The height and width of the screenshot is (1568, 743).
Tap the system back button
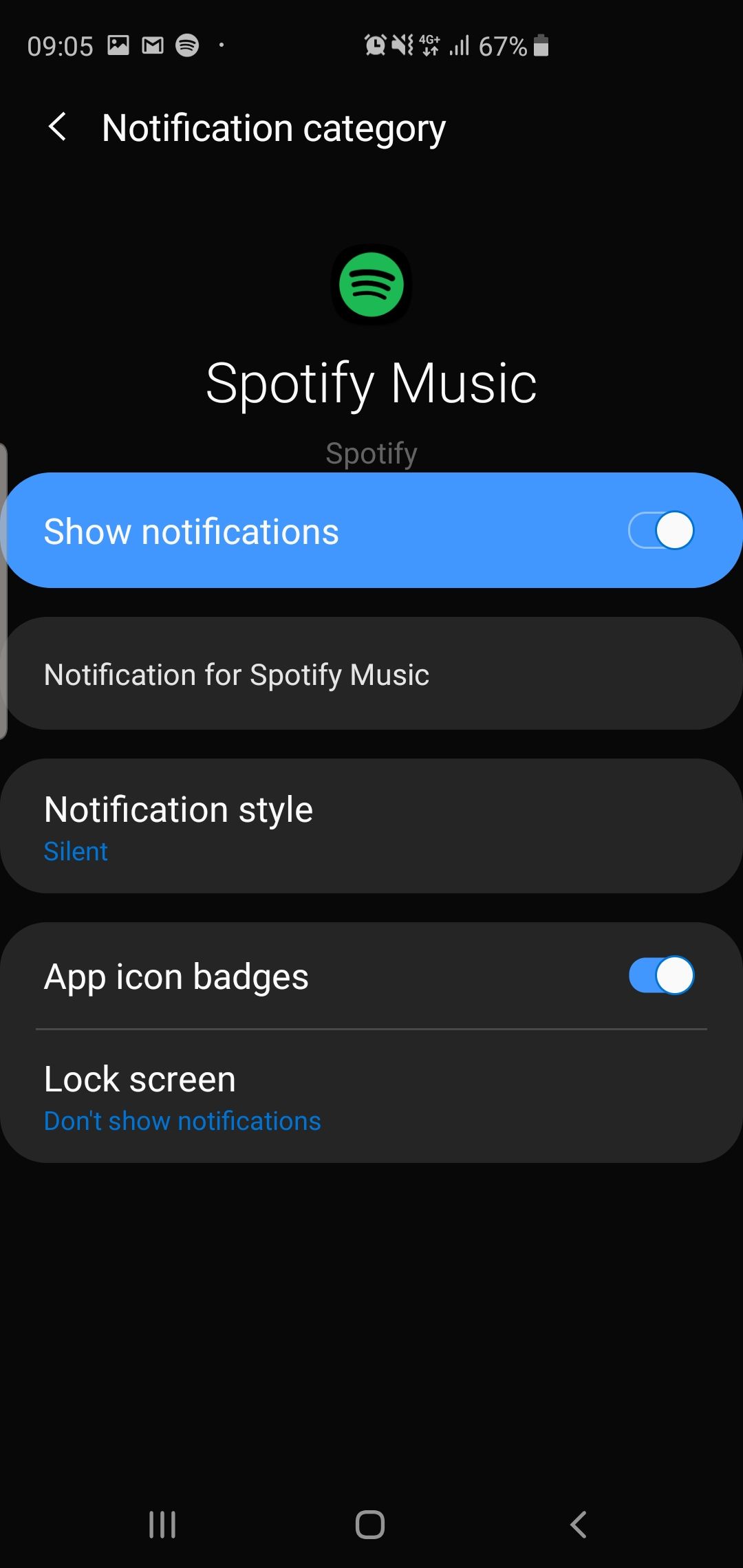[579, 1525]
